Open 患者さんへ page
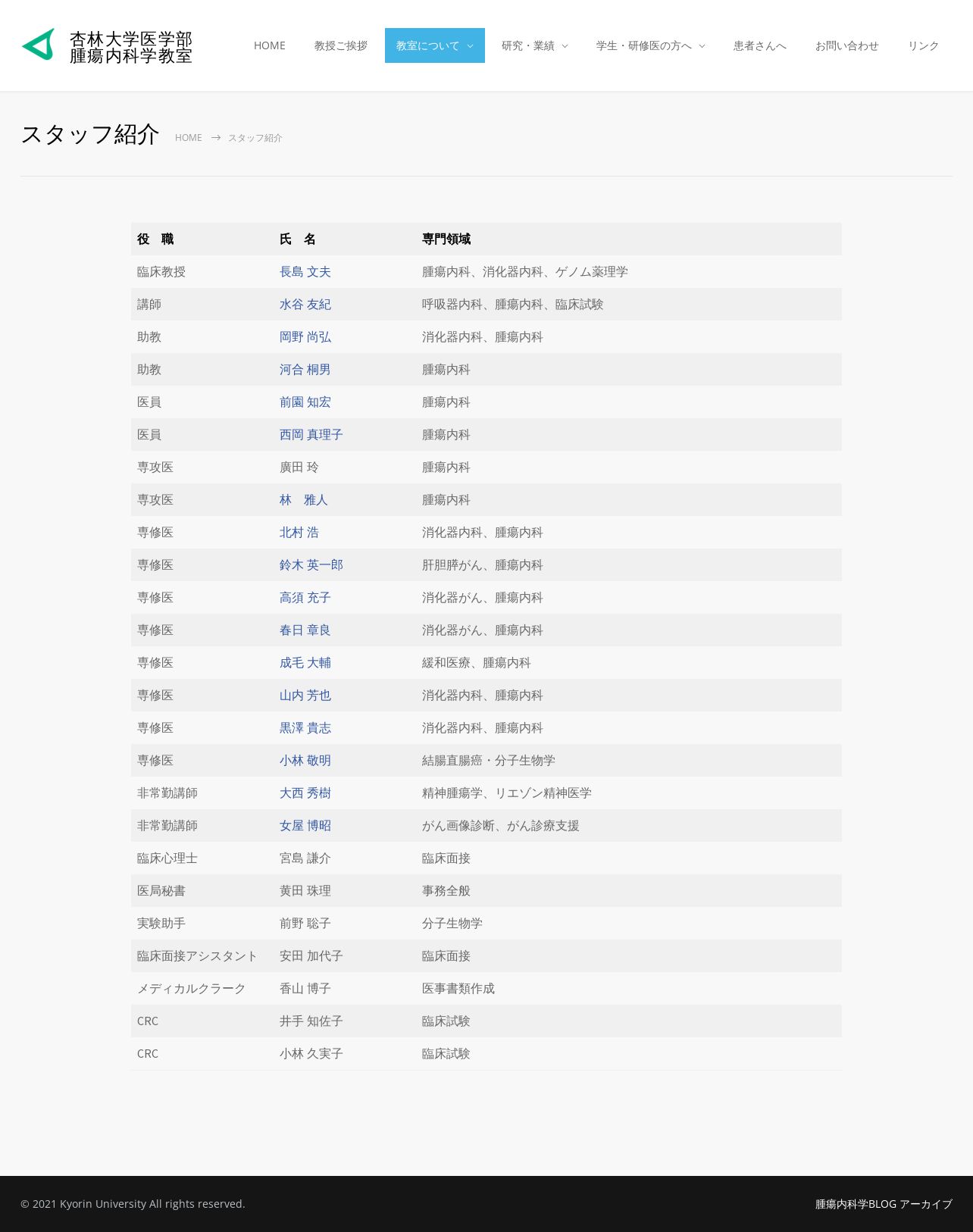This screenshot has width=973, height=1232. click(759, 45)
